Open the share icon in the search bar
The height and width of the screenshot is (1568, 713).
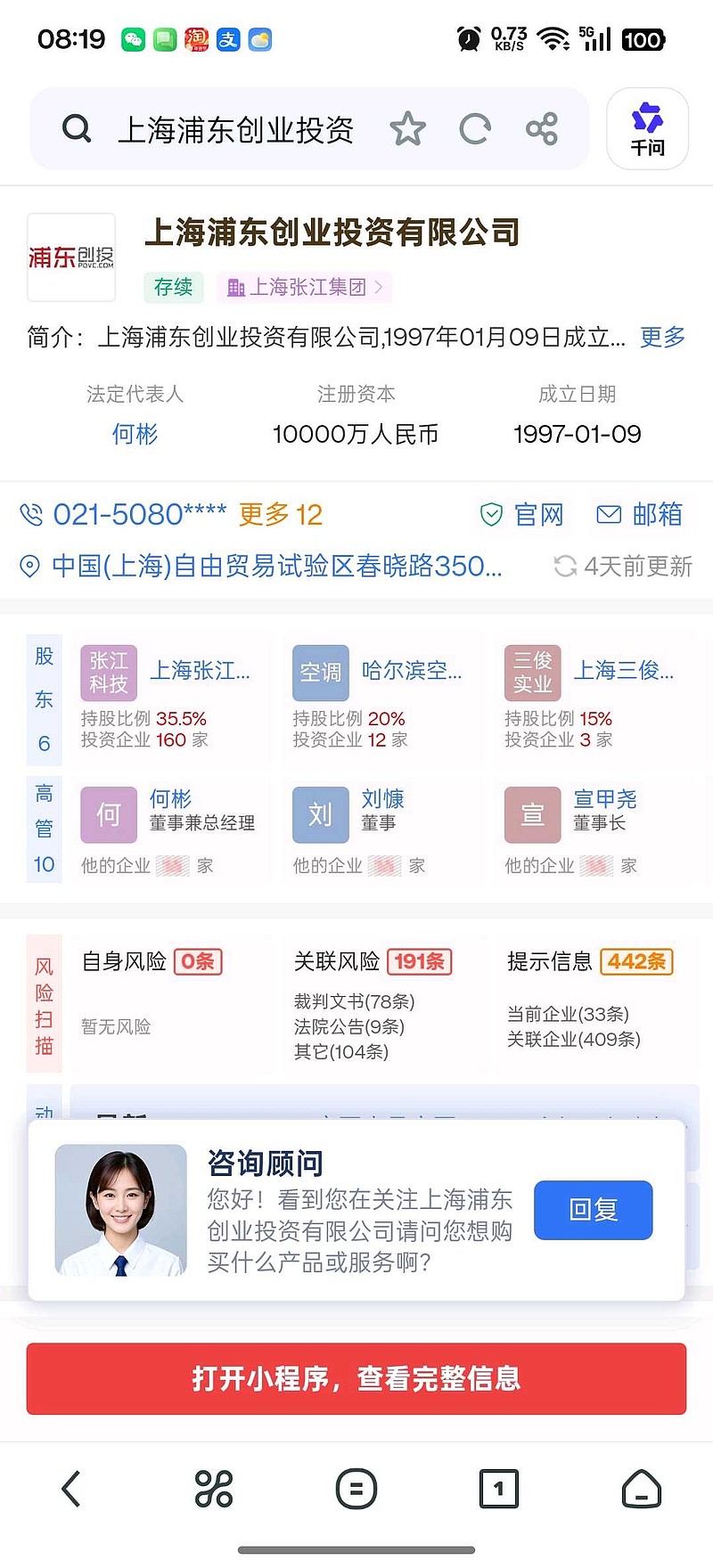pos(542,128)
